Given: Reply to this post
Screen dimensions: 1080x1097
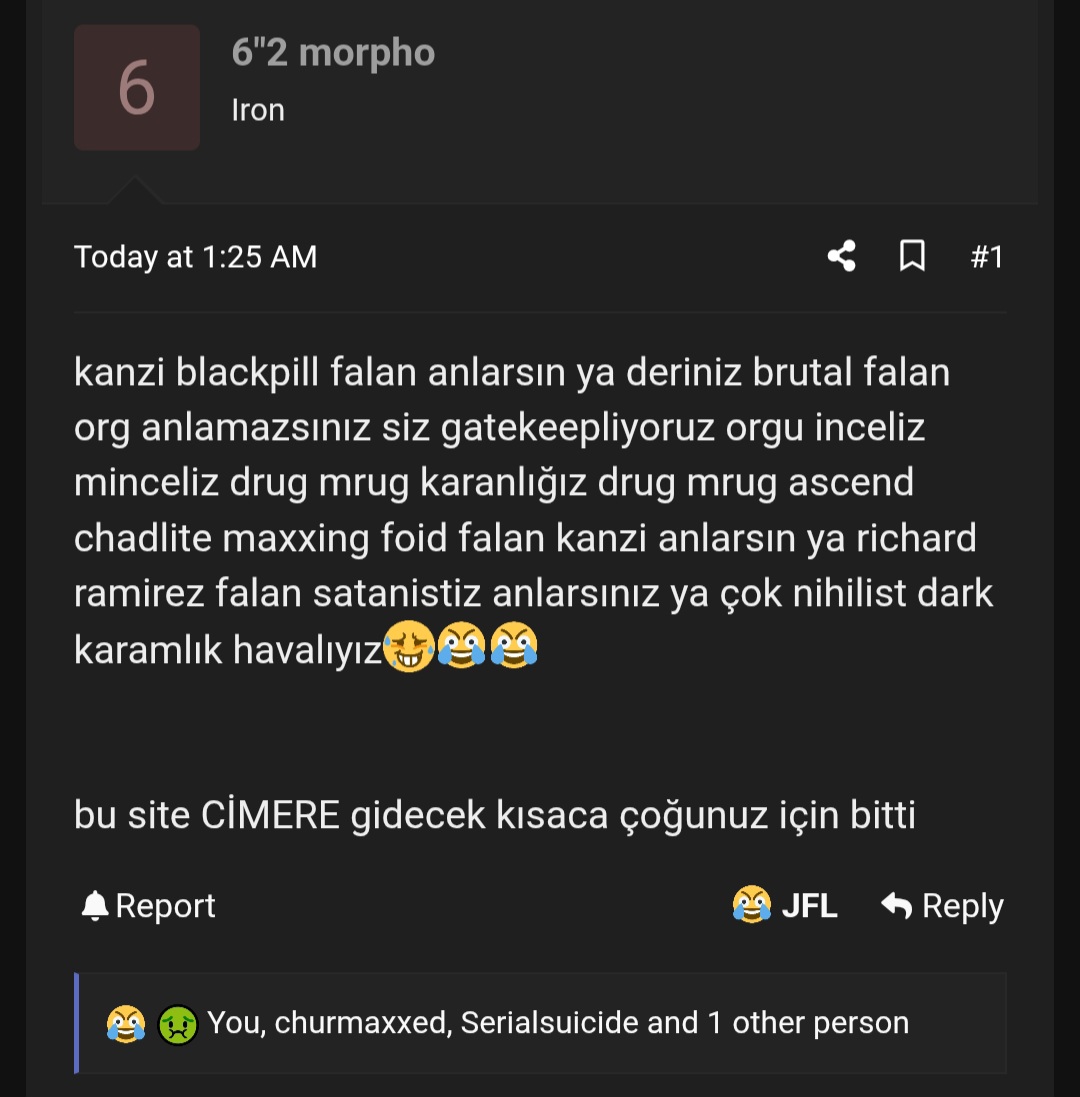Looking at the screenshot, I should (x=942, y=906).
